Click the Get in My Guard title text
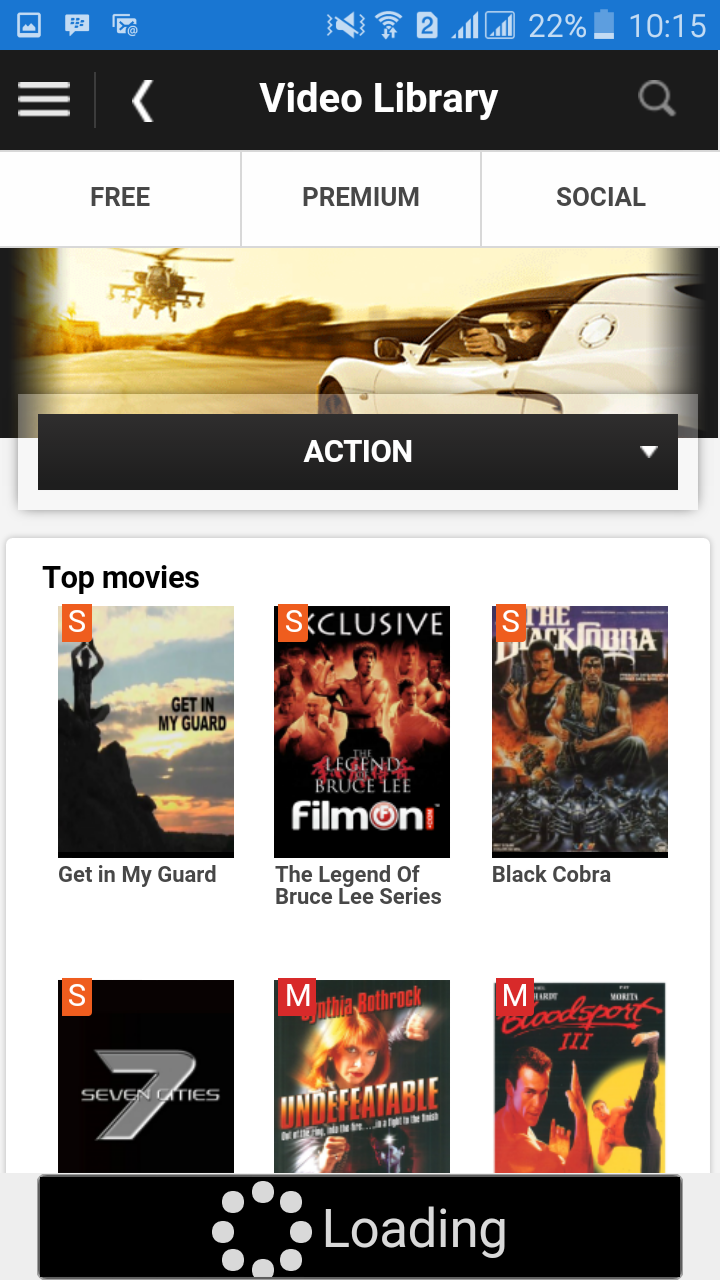720x1280 pixels. tap(136, 874)
